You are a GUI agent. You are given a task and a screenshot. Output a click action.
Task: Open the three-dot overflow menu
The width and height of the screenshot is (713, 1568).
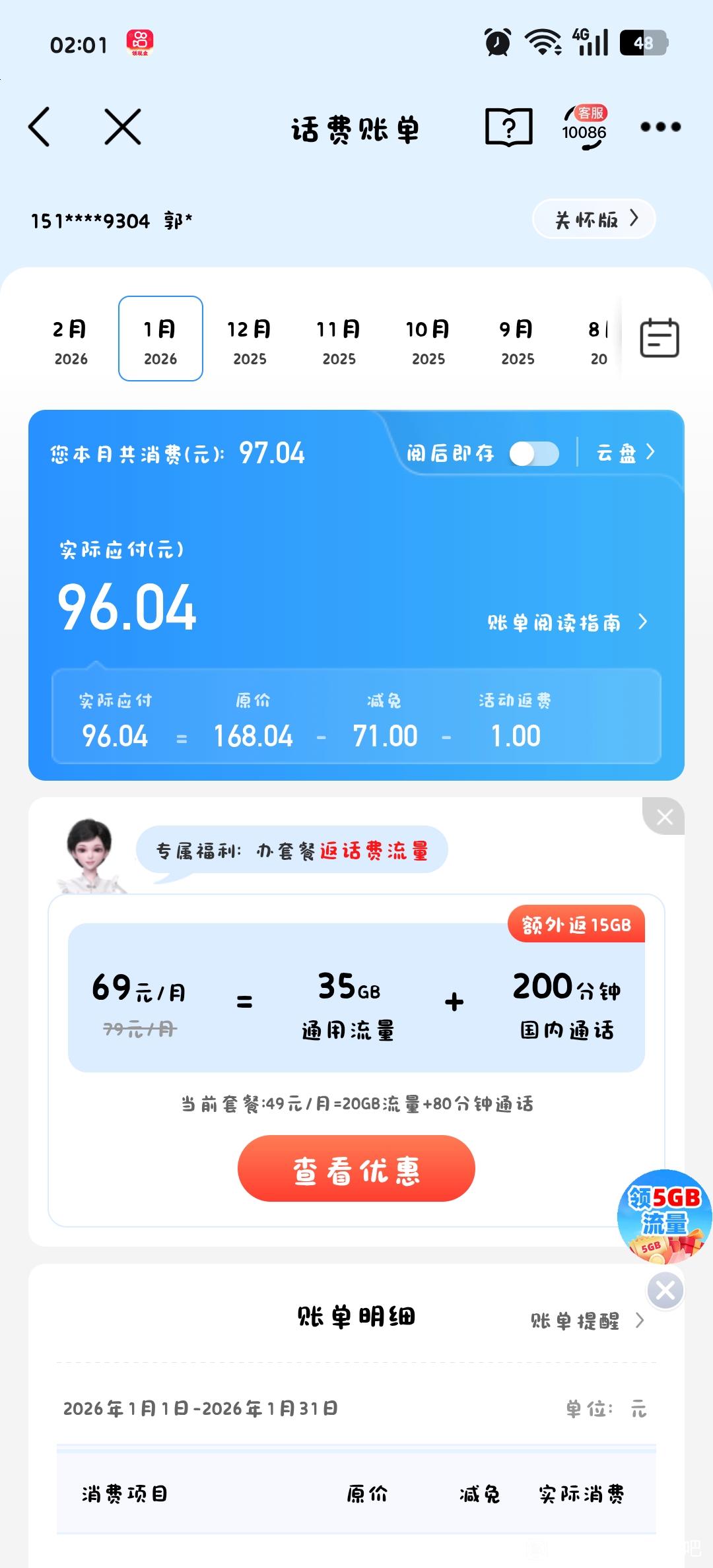[x=660, y=127]
